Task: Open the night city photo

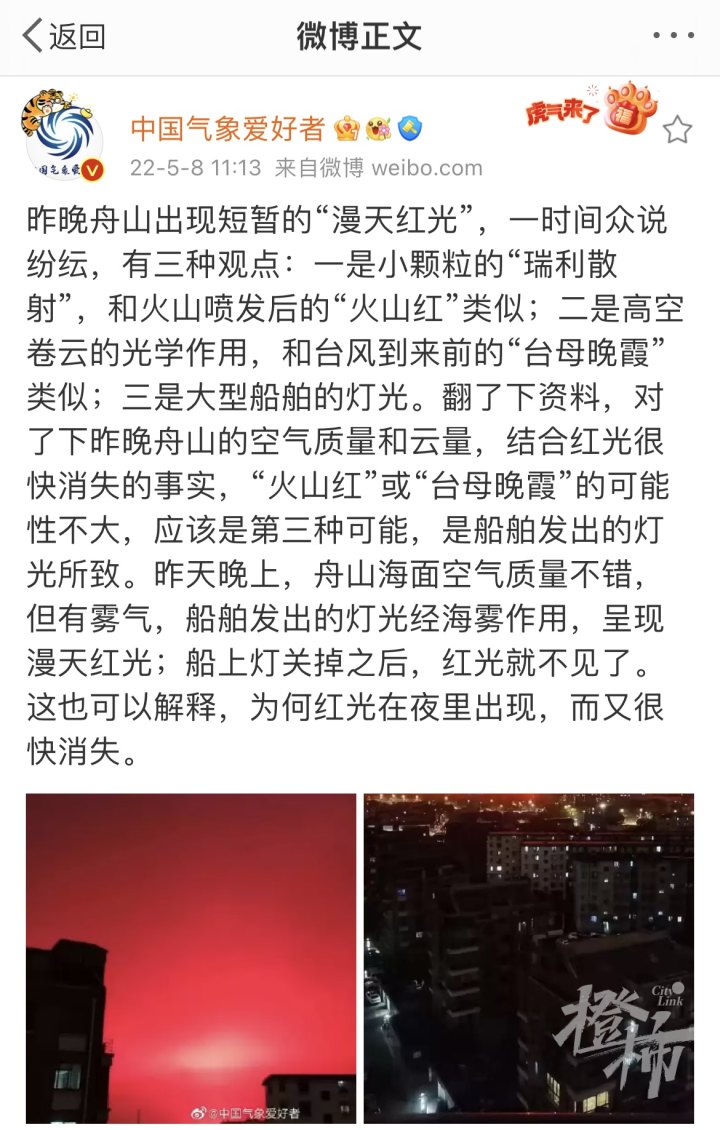Action: tap(528, 957)
